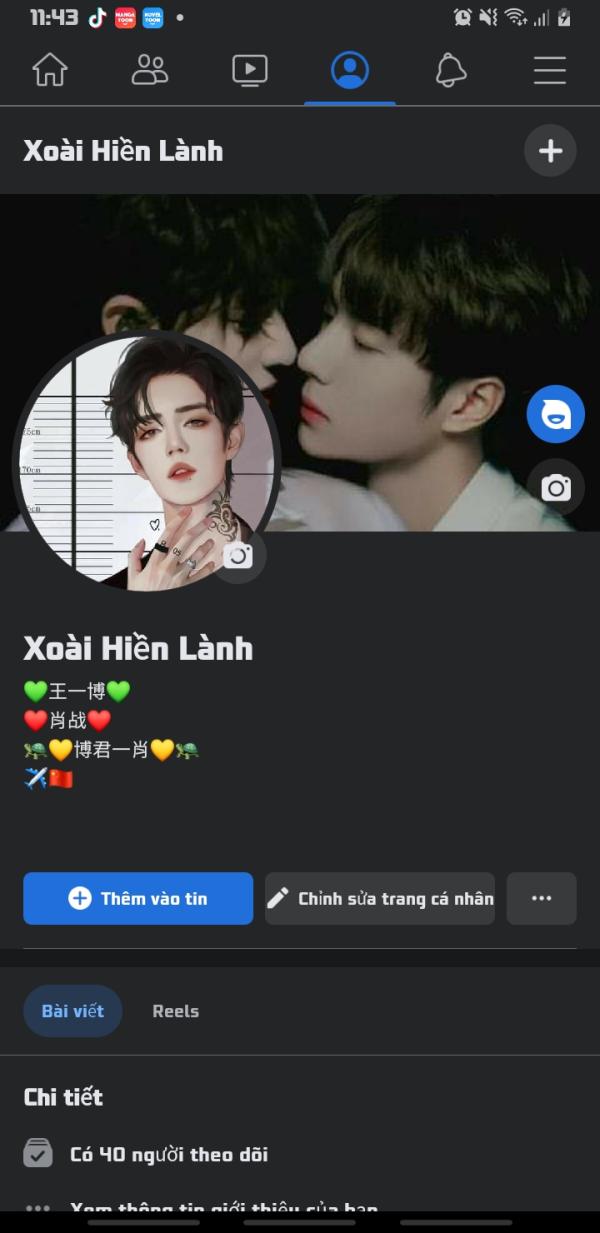600x1233 pixels.
Task: Open the three-dot profile options
Action: click(542, 898)
